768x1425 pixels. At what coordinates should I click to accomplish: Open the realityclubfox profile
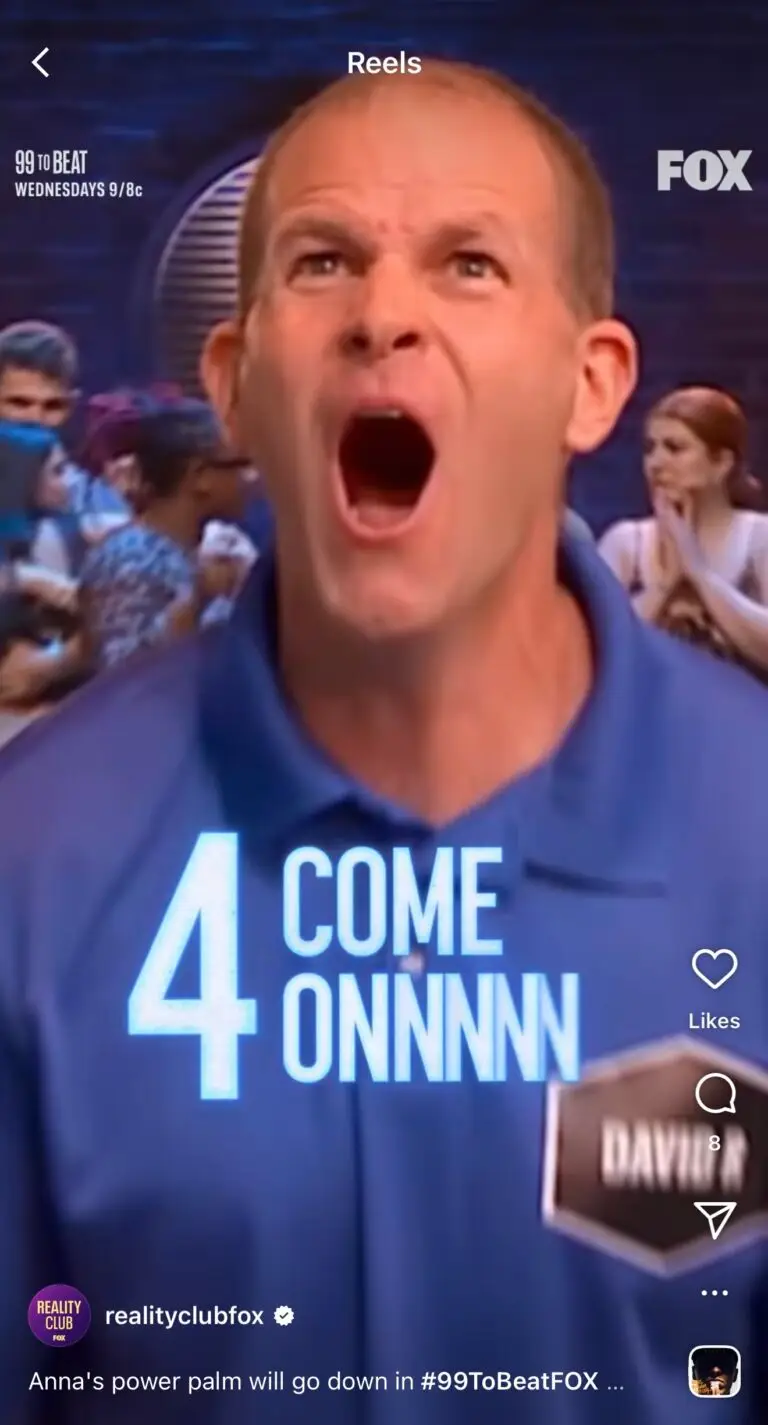(184, 1316)
